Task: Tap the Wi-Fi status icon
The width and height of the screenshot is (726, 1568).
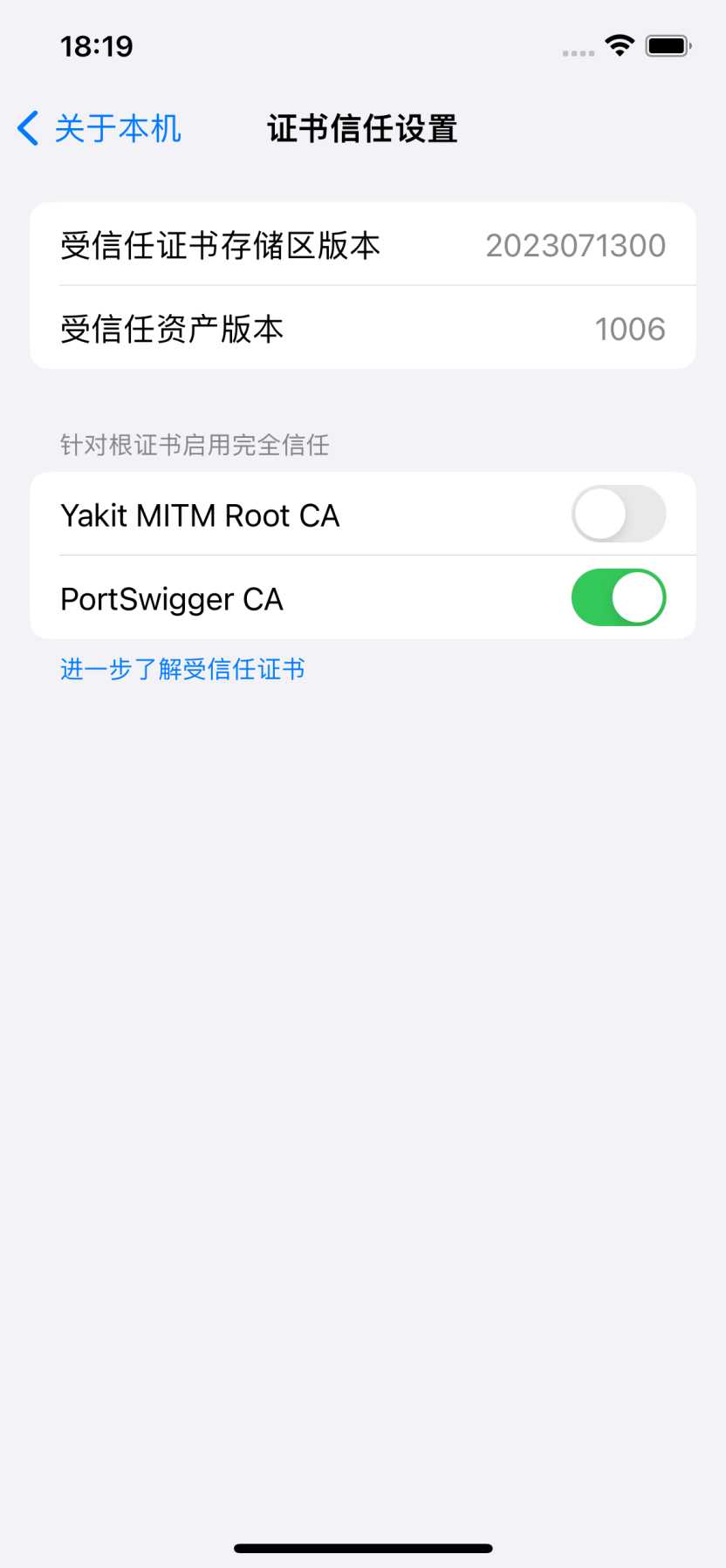Action: point(620,45)
